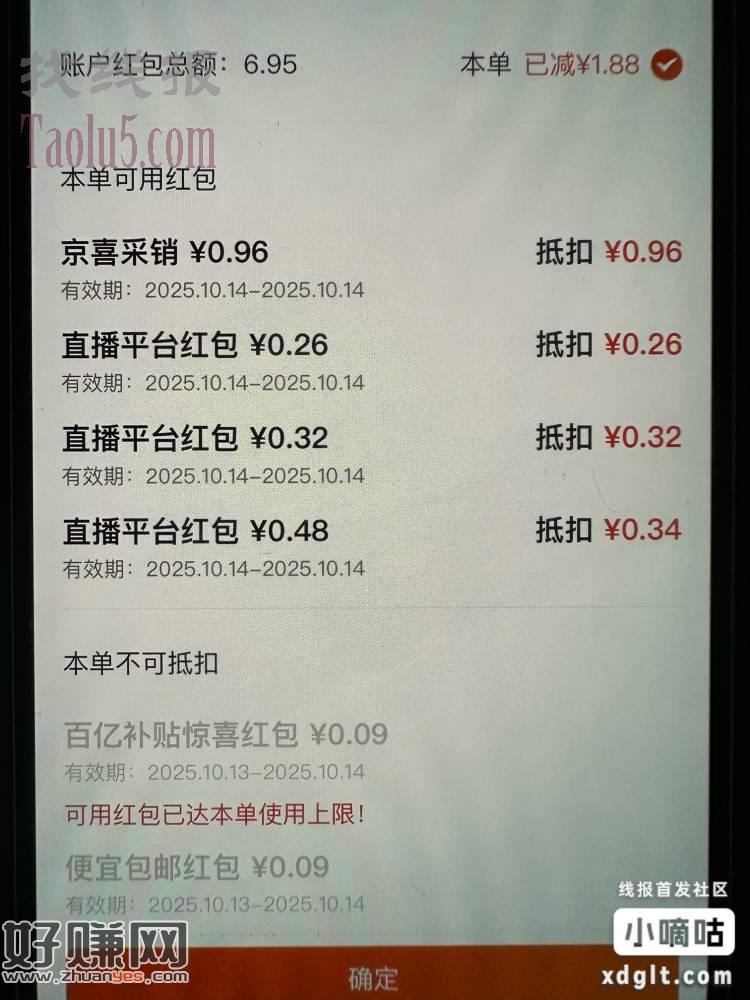Toggle the 本单已减 checkmark
The width and height of the screenshot is (750, 1000).
666,65
